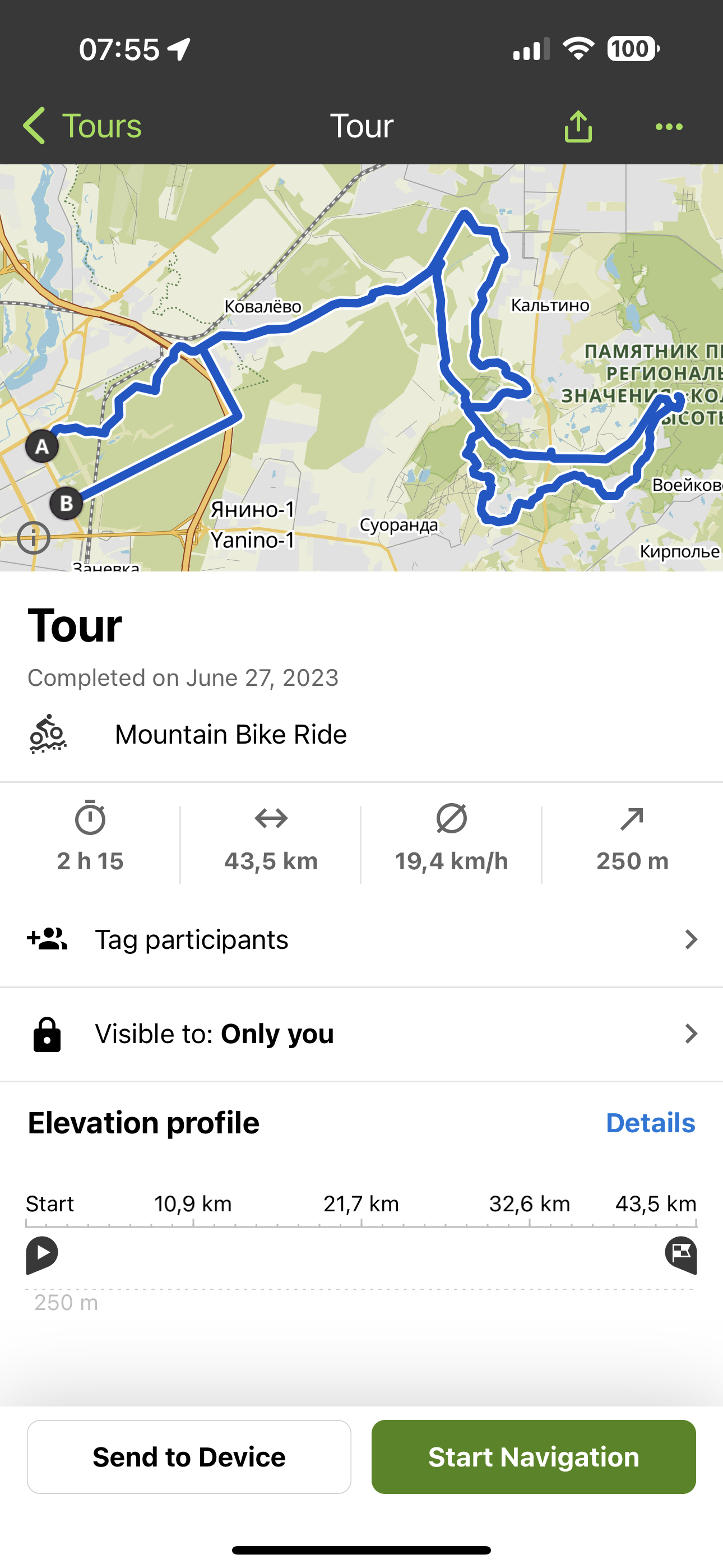Tap Send to Device

[x=189, y=1456]
